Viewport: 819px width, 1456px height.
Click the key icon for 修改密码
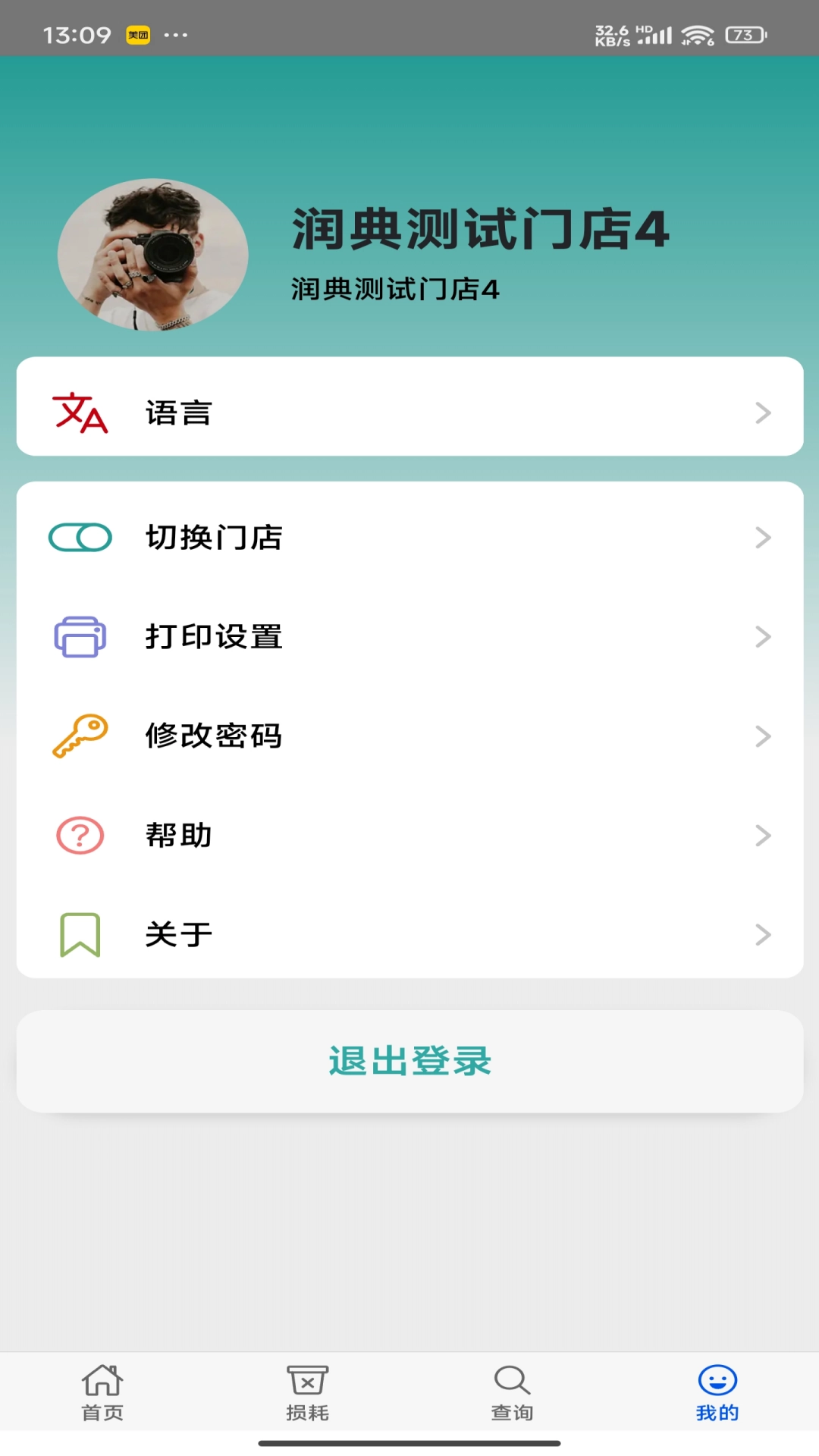[79, 736]
